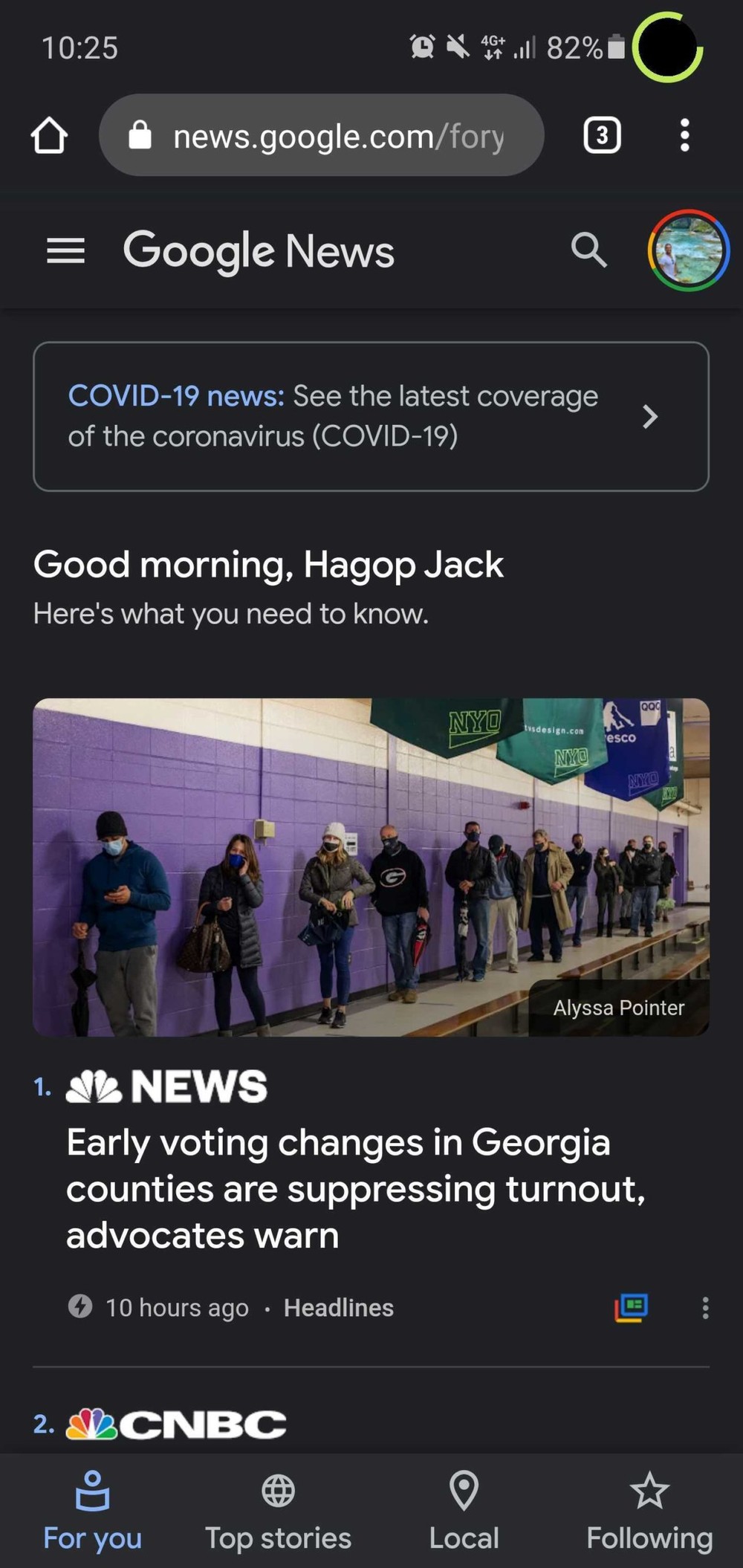Open the COVID-19 news coverage banner
743x1568 pixels.
click(371, 416)
